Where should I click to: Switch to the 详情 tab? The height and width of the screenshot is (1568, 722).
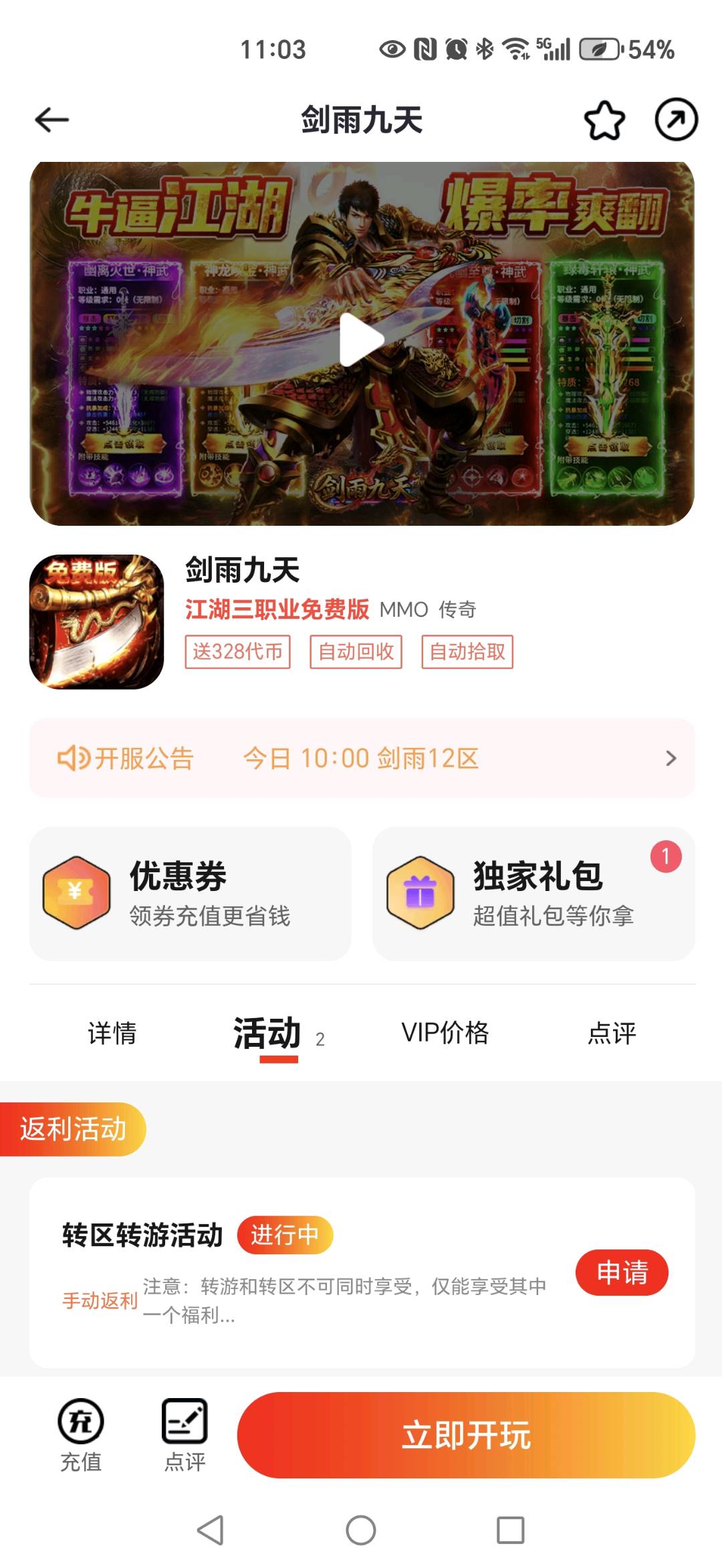click(112, 1033)
